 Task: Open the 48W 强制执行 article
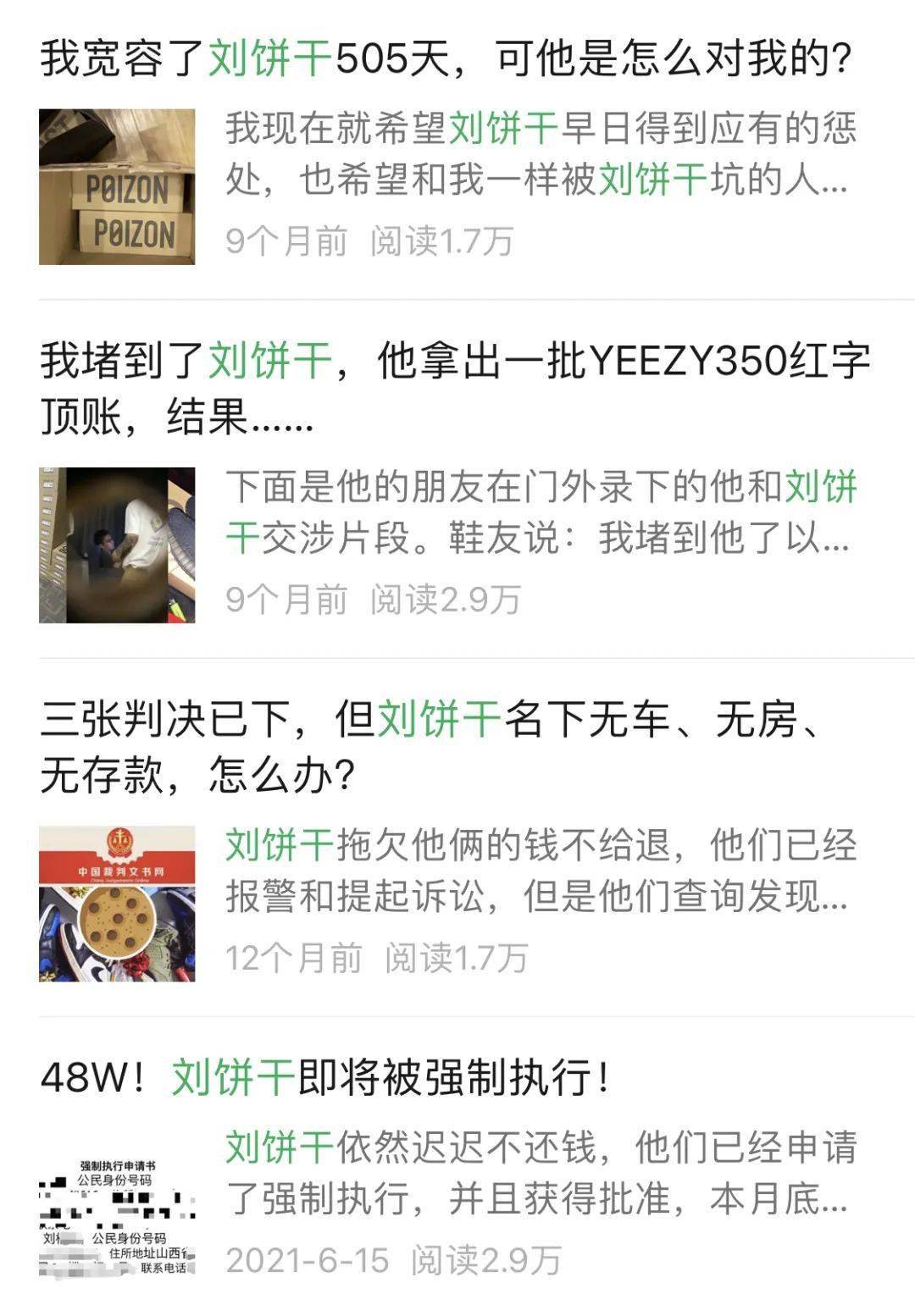(325, 1078)
